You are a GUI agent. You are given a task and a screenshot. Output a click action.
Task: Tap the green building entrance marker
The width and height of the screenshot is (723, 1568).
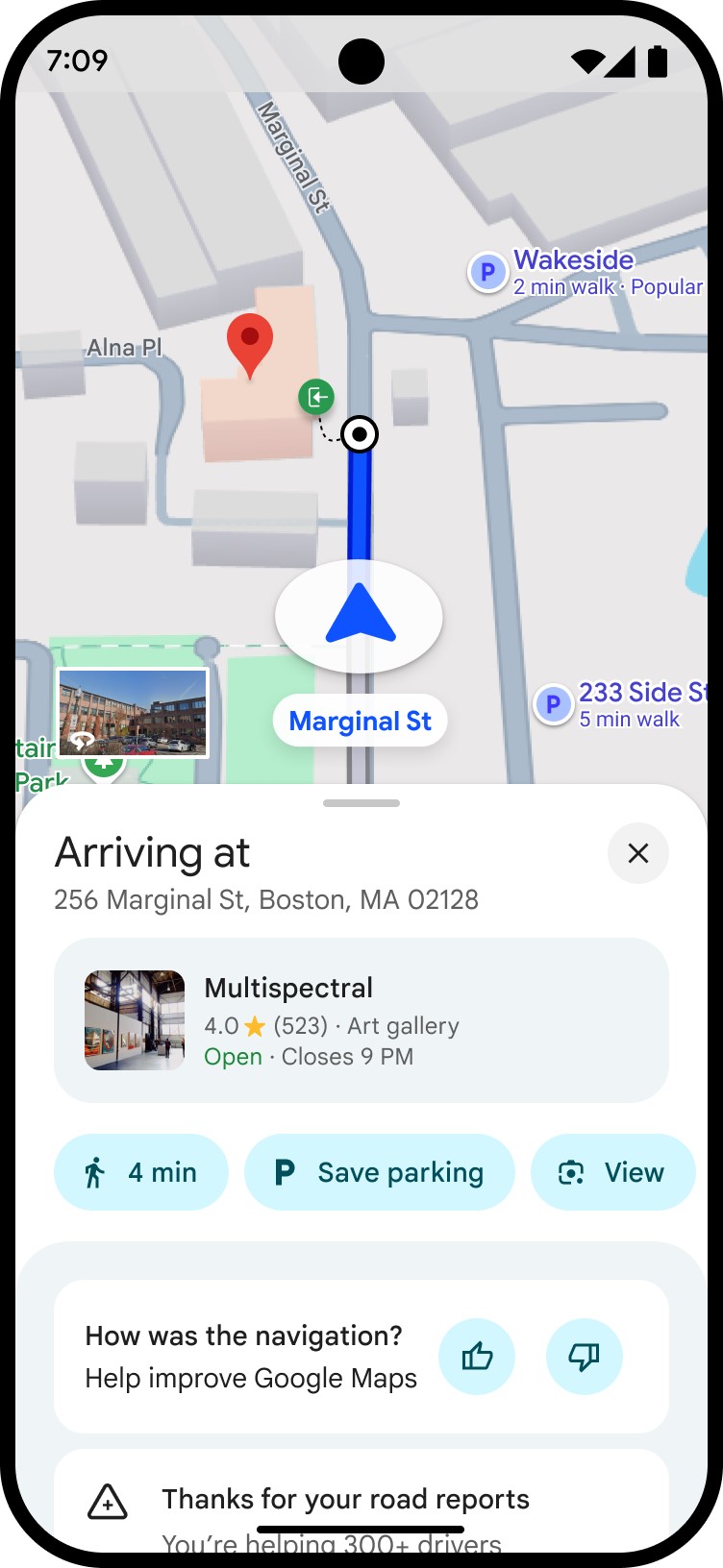(316, 397)
